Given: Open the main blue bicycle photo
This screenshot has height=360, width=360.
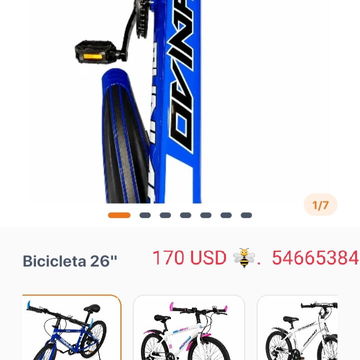Looking at the screenshot, I should pos(180,102).
